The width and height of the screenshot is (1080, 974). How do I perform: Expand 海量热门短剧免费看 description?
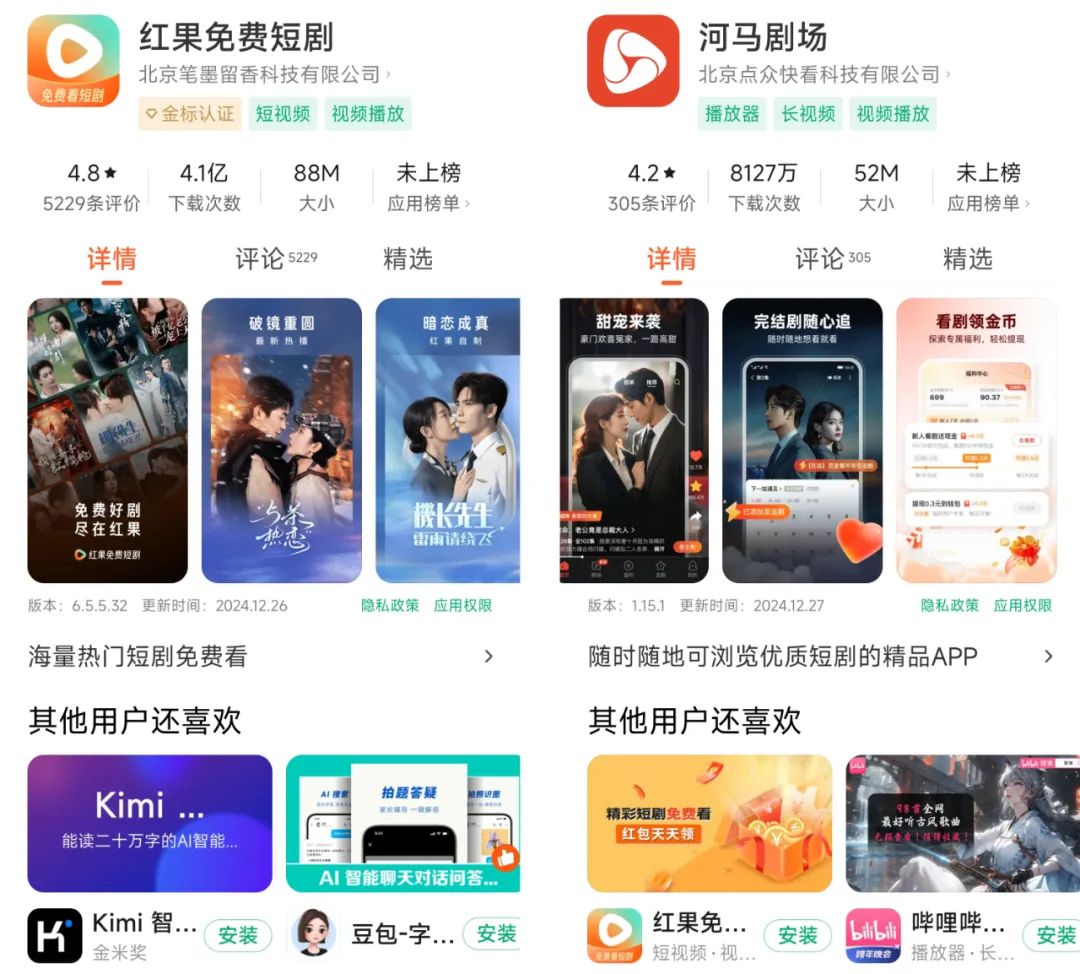[488, 657]
